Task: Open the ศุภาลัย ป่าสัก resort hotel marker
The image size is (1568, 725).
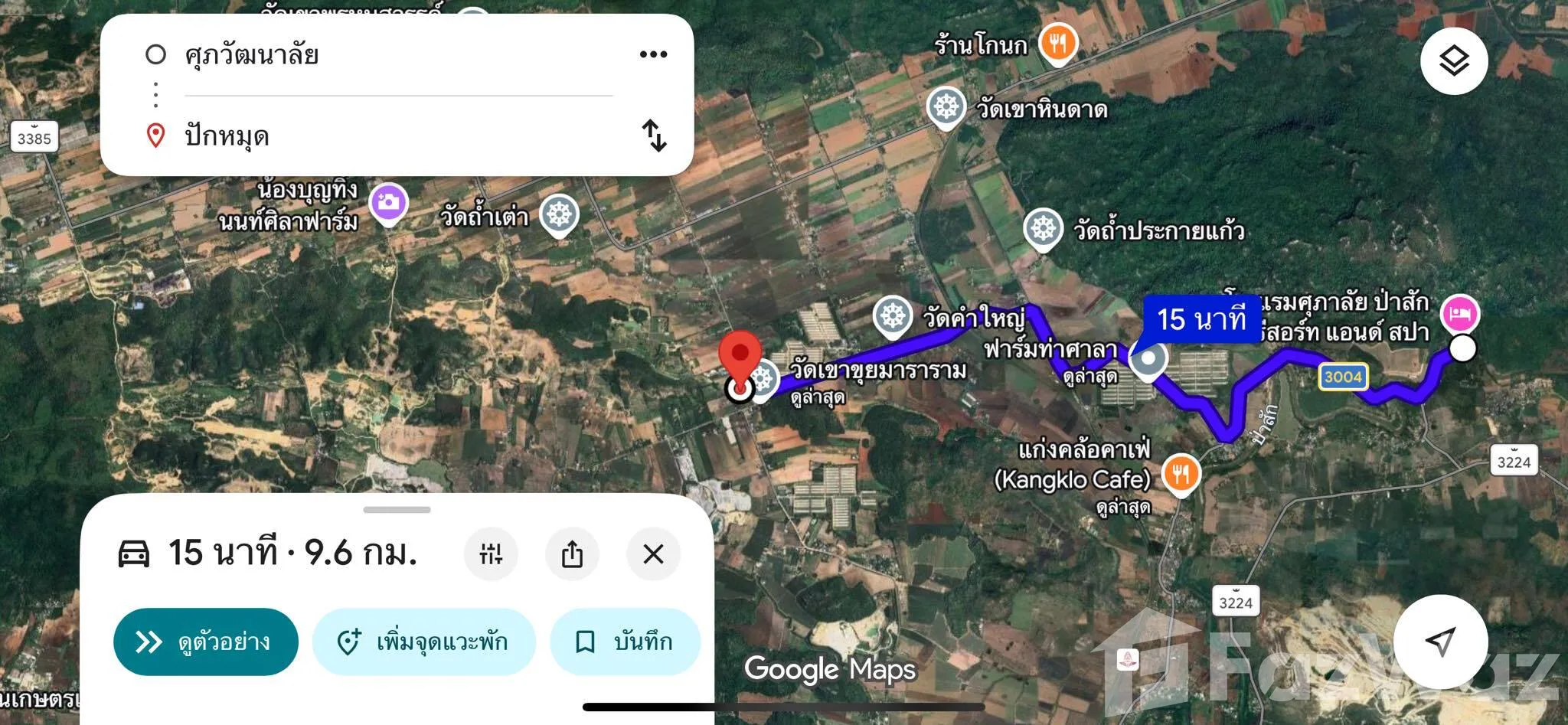Action: click(x=1460, y=314)
